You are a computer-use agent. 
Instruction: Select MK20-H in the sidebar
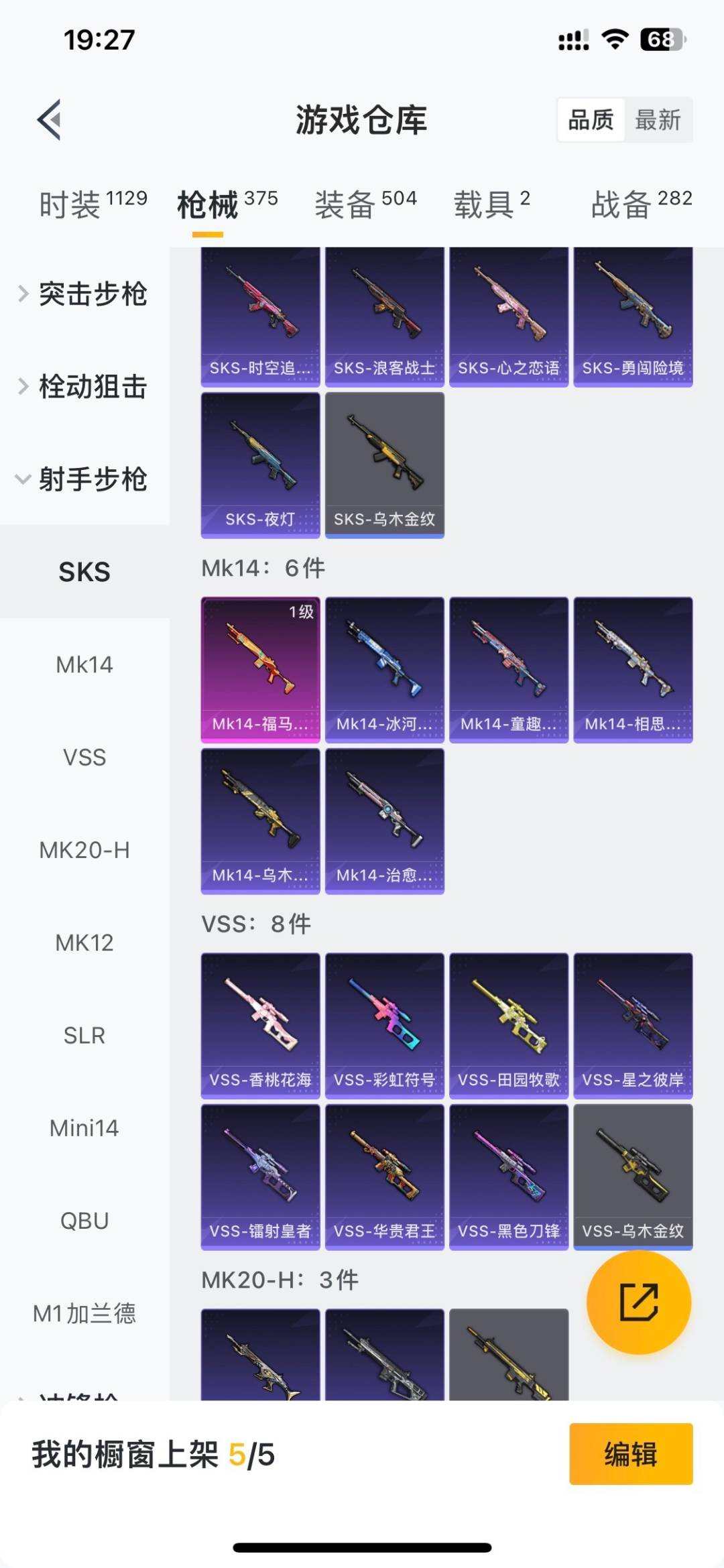point(84,849)
